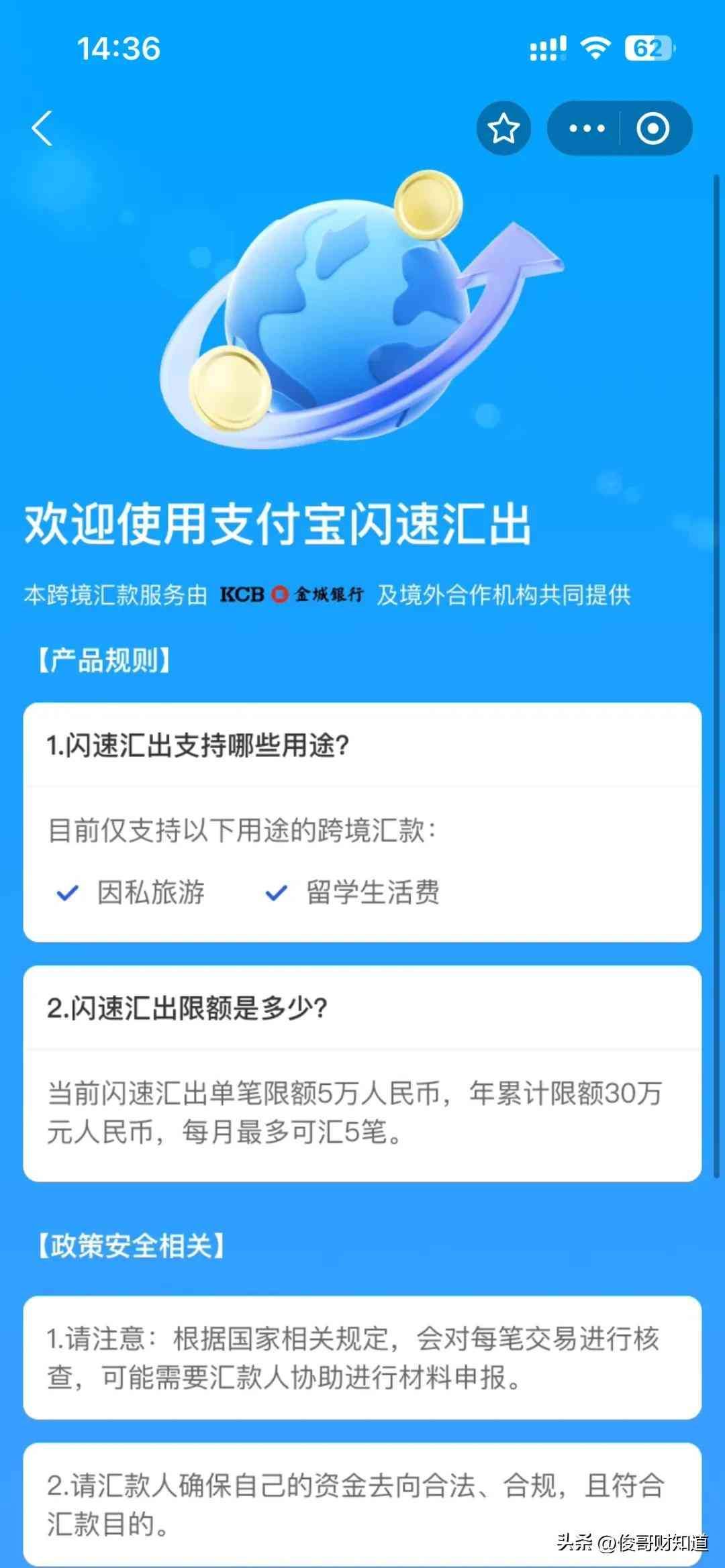Open the three-dot more options menu

pyautogui.click(x=587, y=128)
